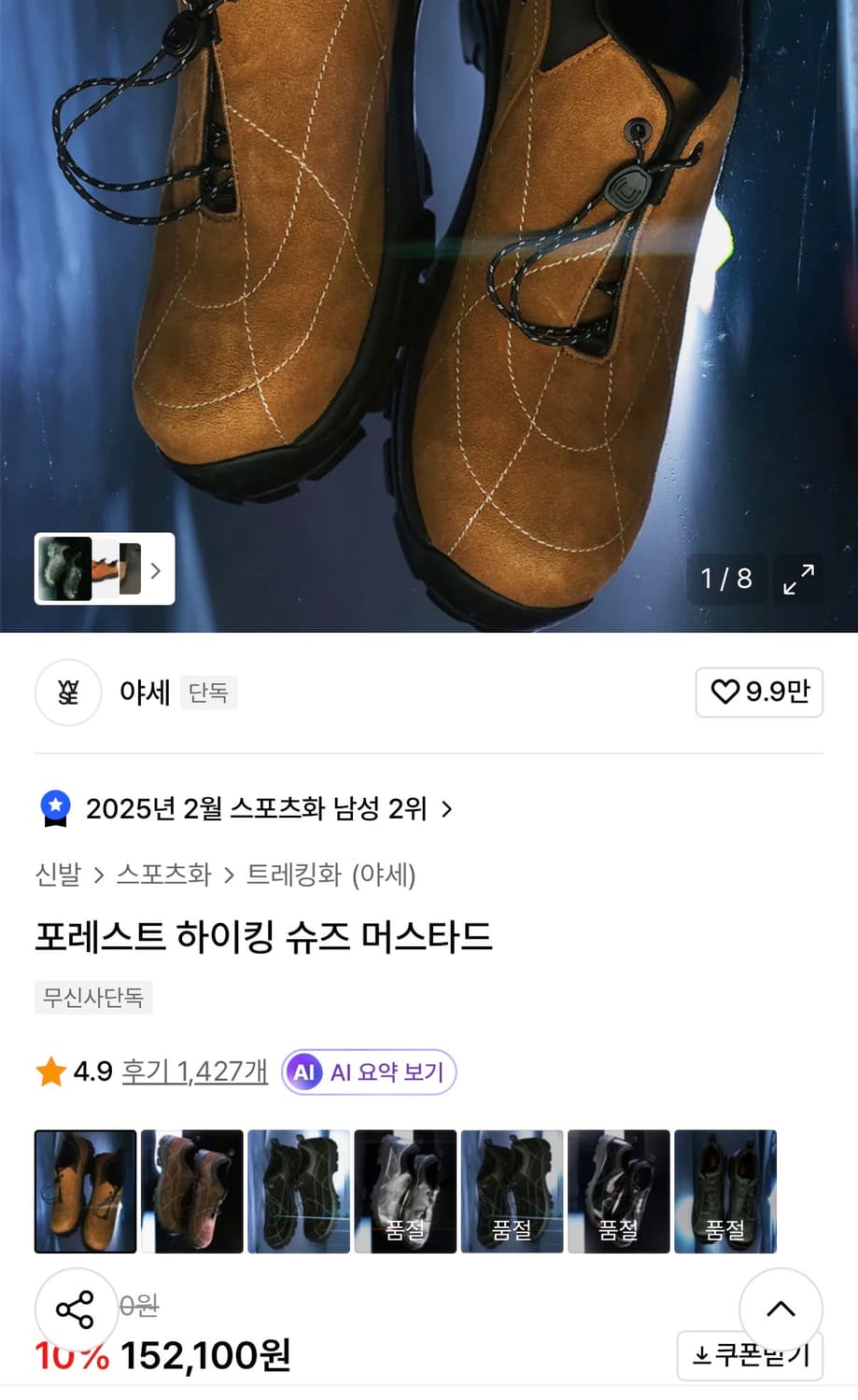Open ranking details via the chevron after 2위
The image size is (858, 1400).
click(448, 808)
